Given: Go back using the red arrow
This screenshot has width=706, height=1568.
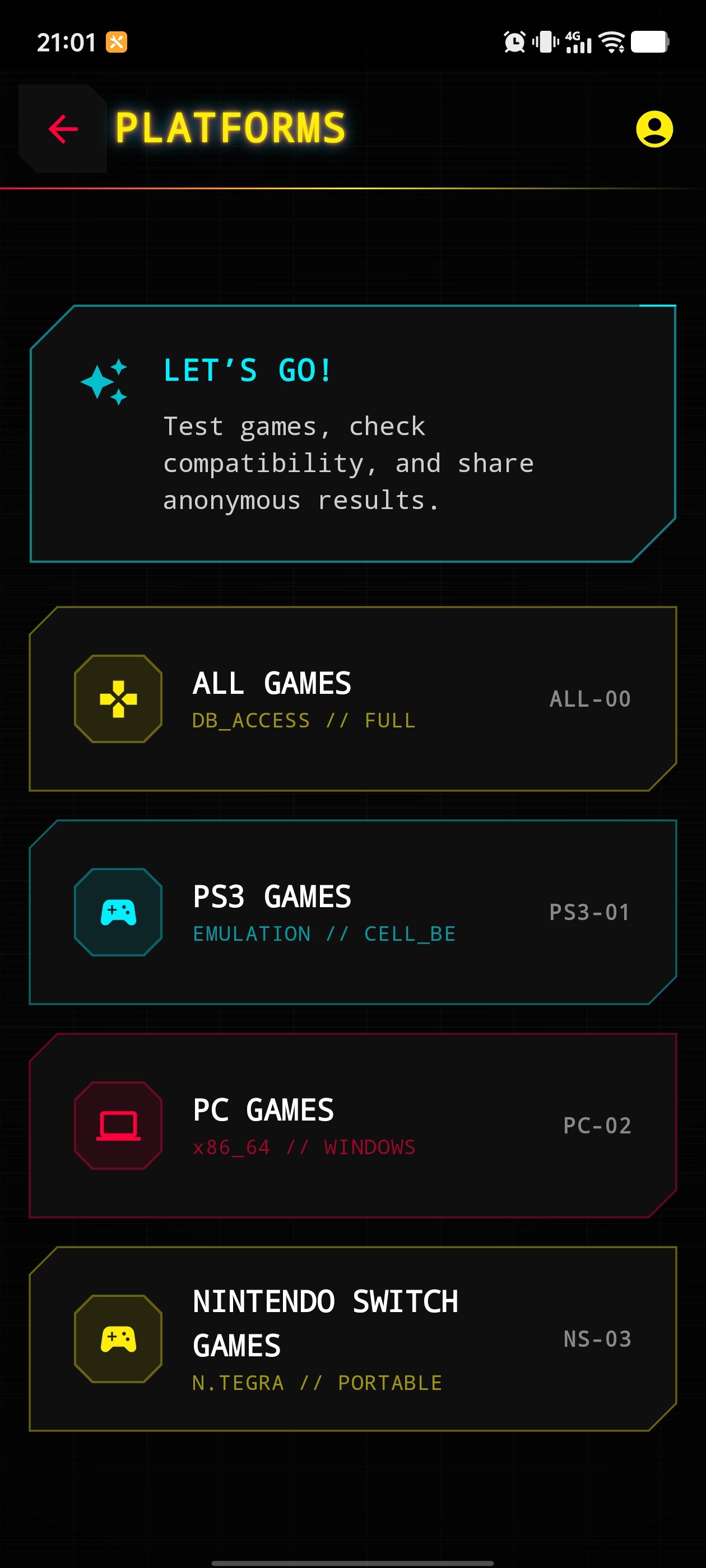Looking at the screenshot, I should 63,129.
